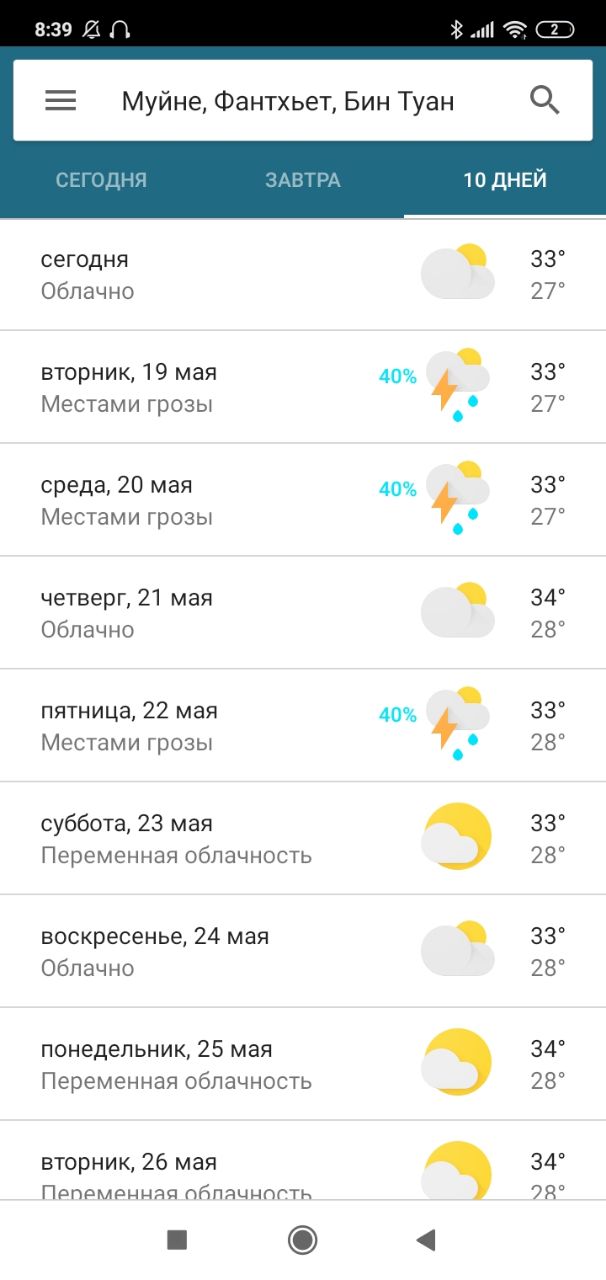Tap the system home button

point(302,1240)
